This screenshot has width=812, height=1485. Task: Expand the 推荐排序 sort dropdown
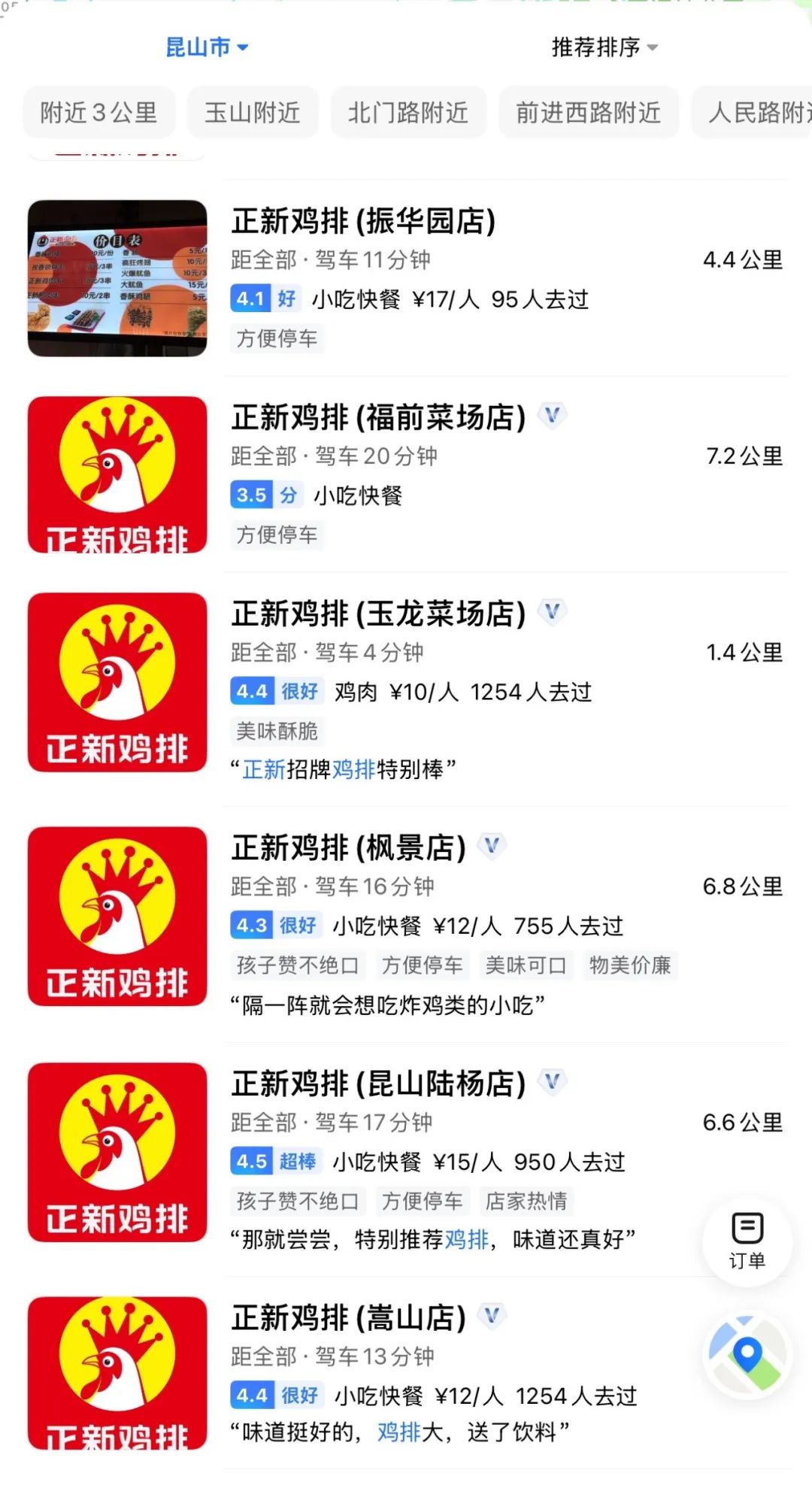[x=604, y=47]
